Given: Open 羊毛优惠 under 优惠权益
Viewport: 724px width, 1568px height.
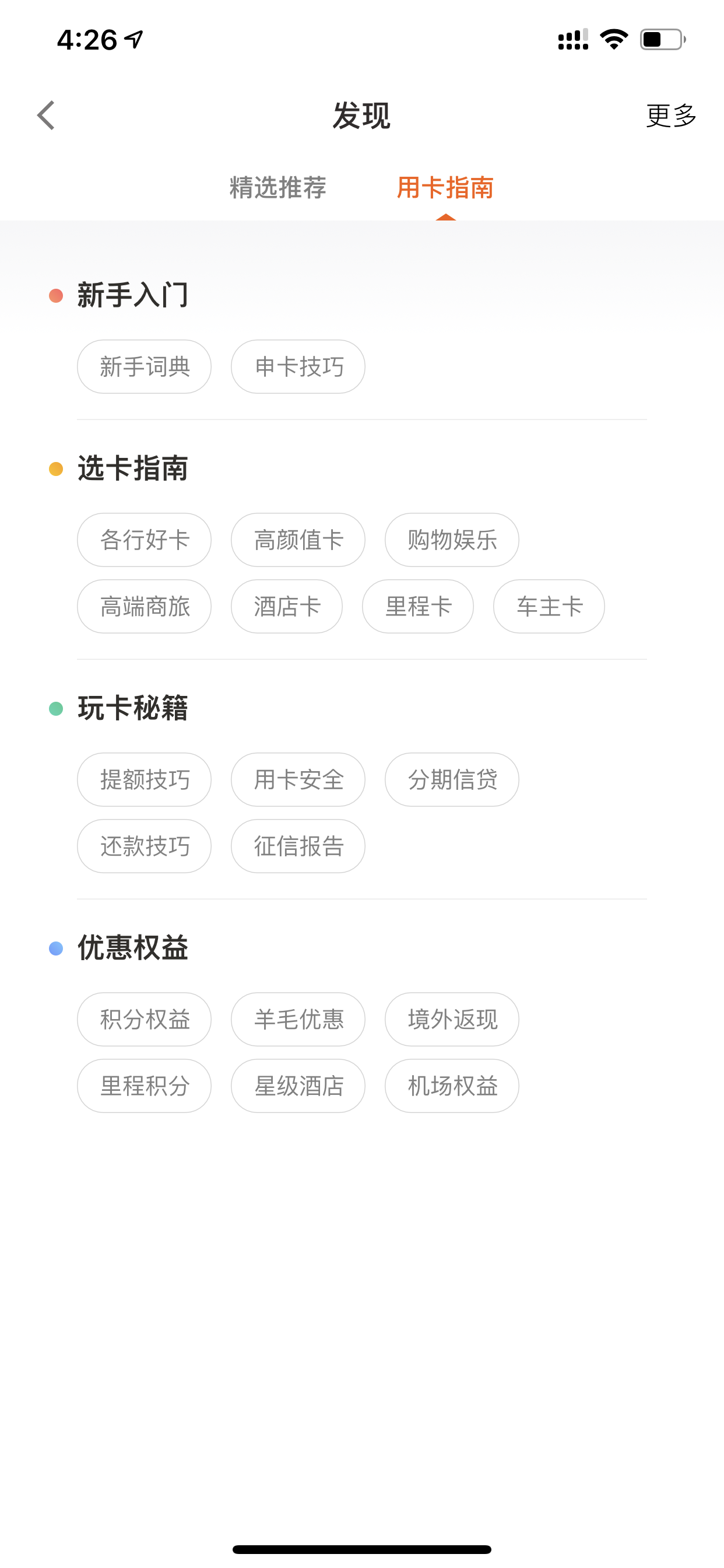Looking at the screenshot, I should (298, 1020).
